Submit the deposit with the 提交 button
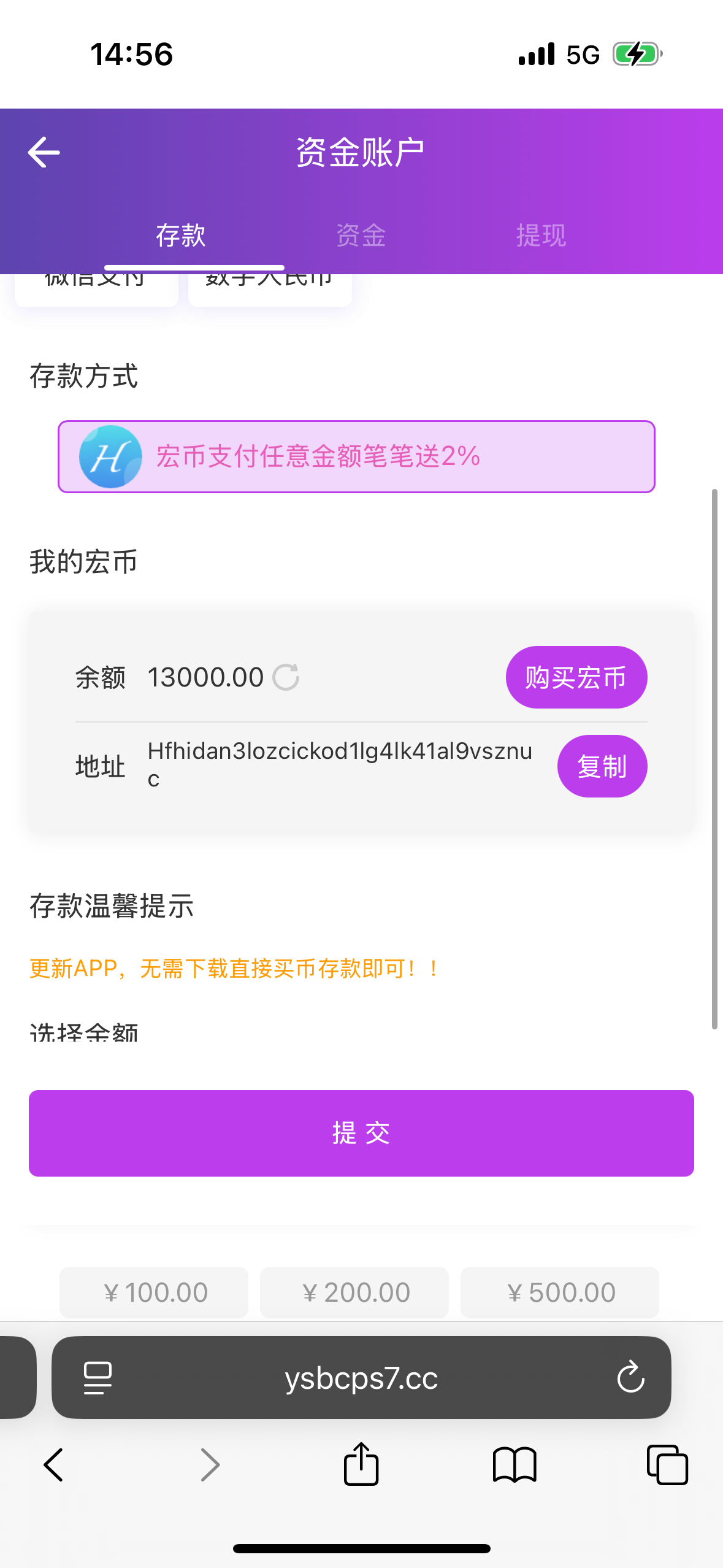 pyautogui.click(x=361, y=1133)
